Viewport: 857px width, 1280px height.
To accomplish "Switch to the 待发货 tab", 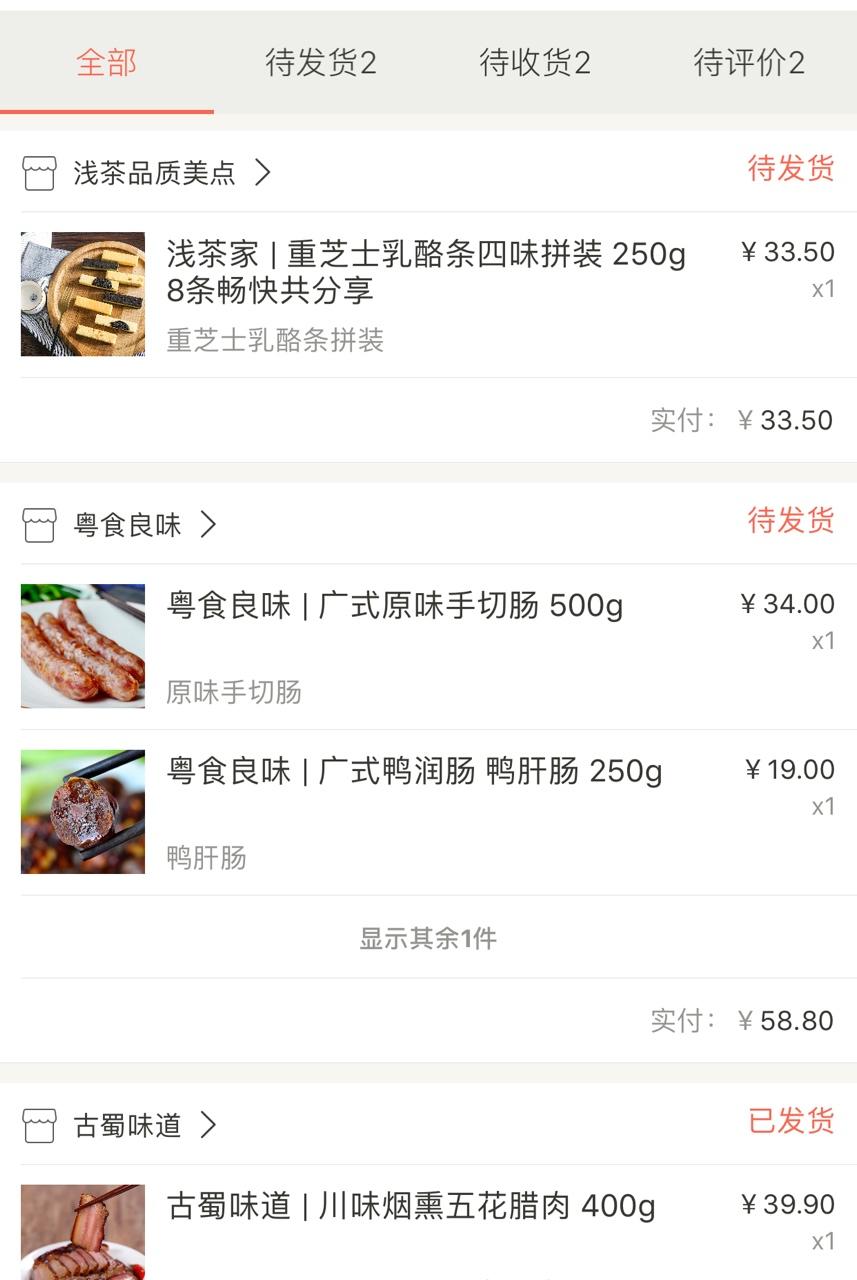I will point(320,63).
